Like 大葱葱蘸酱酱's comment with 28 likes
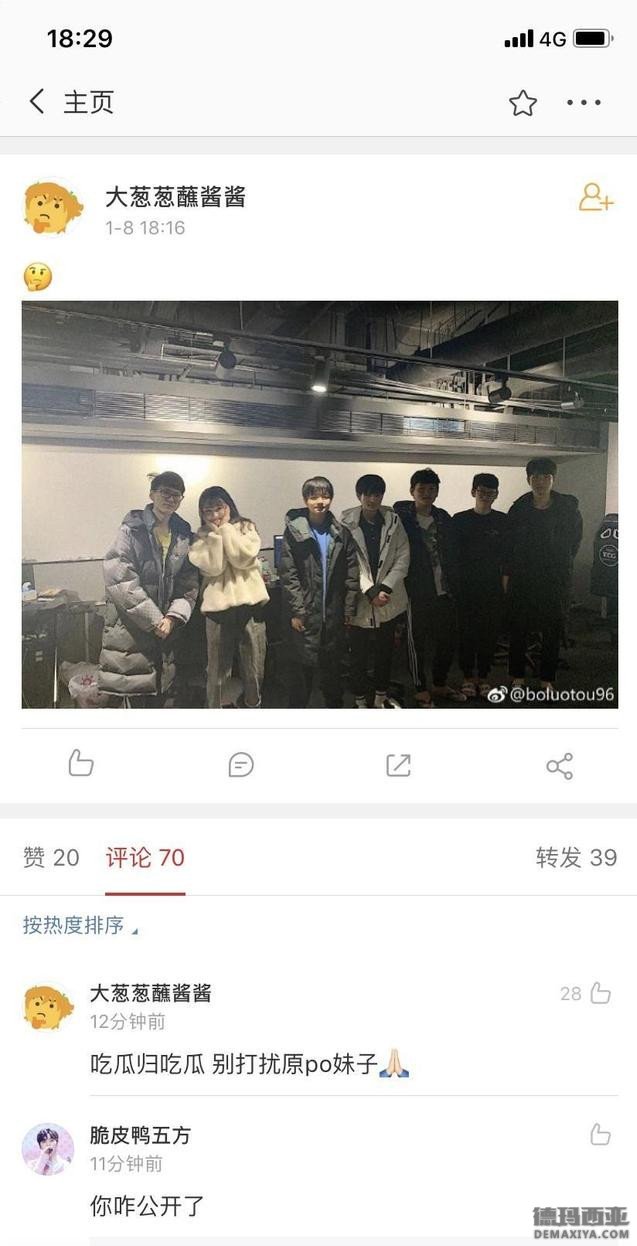 [x=600, y=993]
